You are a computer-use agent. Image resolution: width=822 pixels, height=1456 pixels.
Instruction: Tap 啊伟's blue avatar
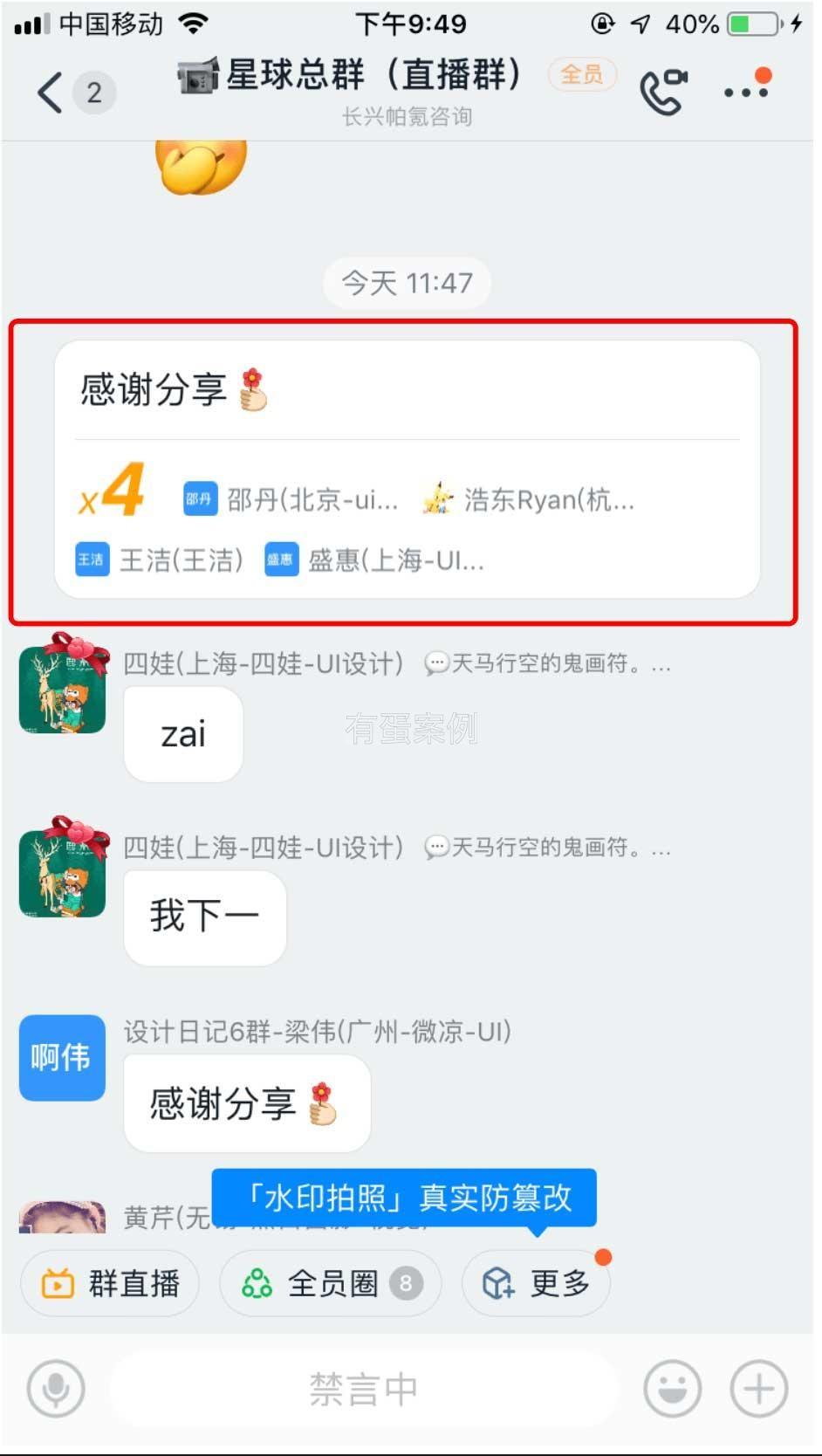pos(63,1057)
